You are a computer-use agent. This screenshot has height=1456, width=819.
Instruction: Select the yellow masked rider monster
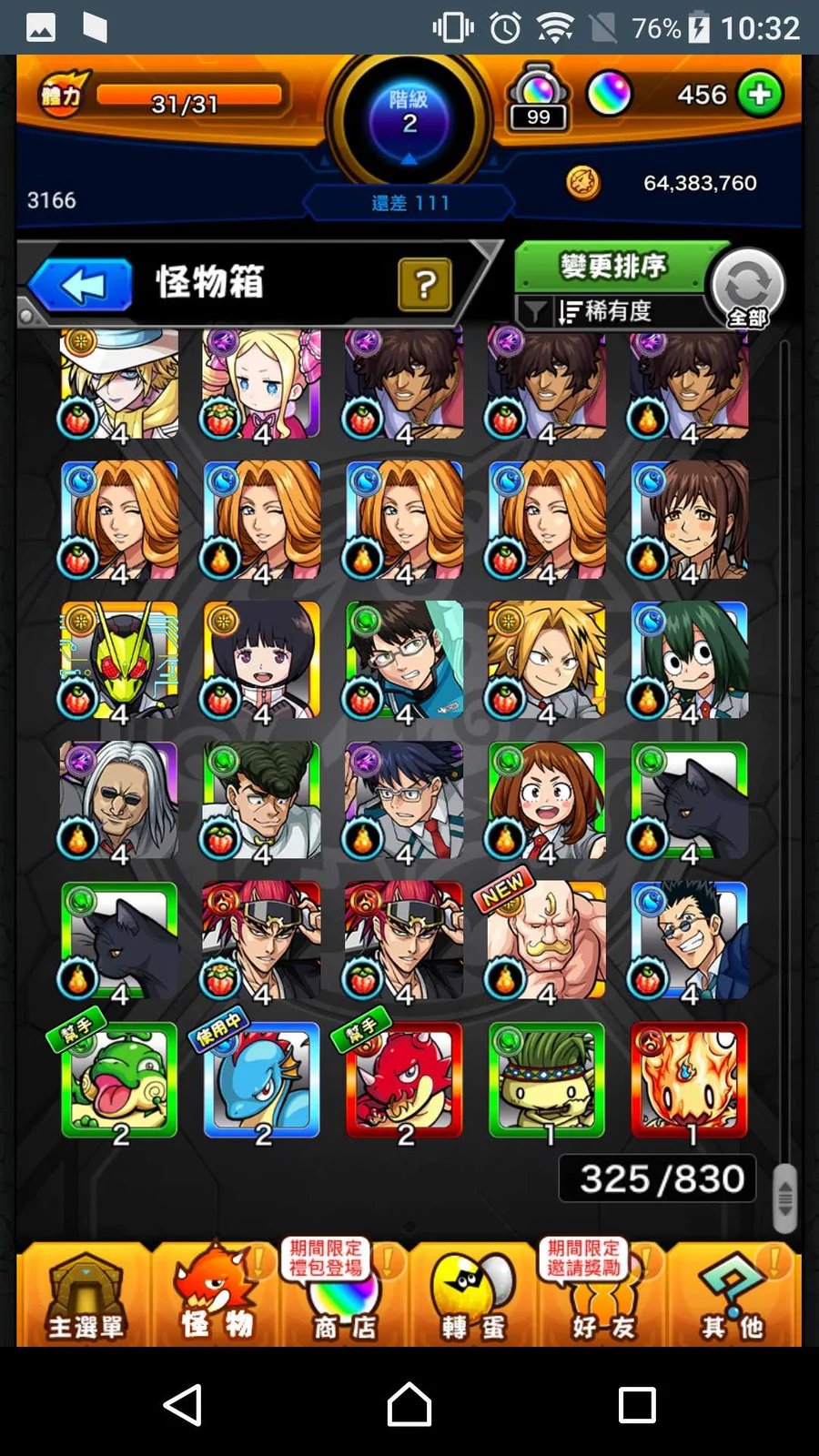click(119, 660)
